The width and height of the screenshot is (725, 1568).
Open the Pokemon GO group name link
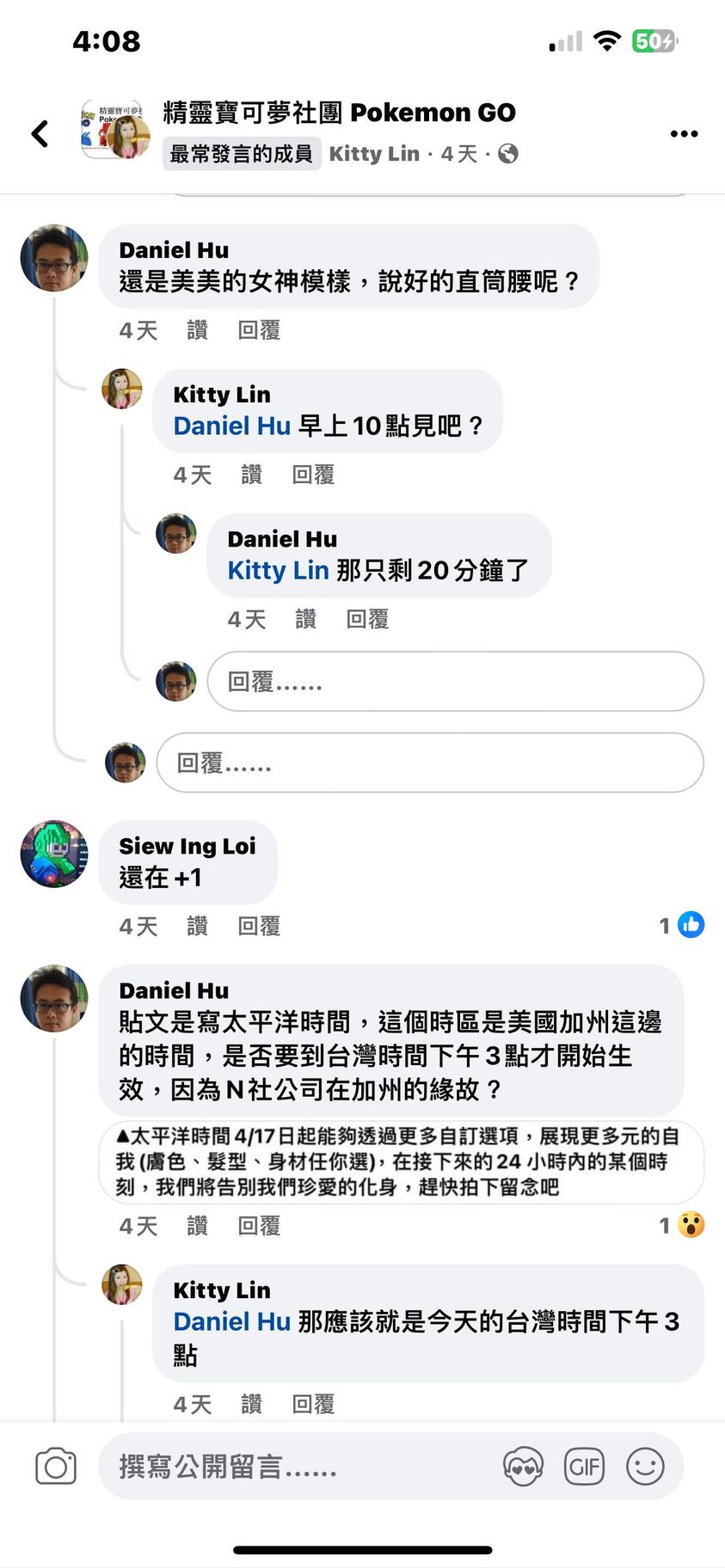(x=339, y=113)
